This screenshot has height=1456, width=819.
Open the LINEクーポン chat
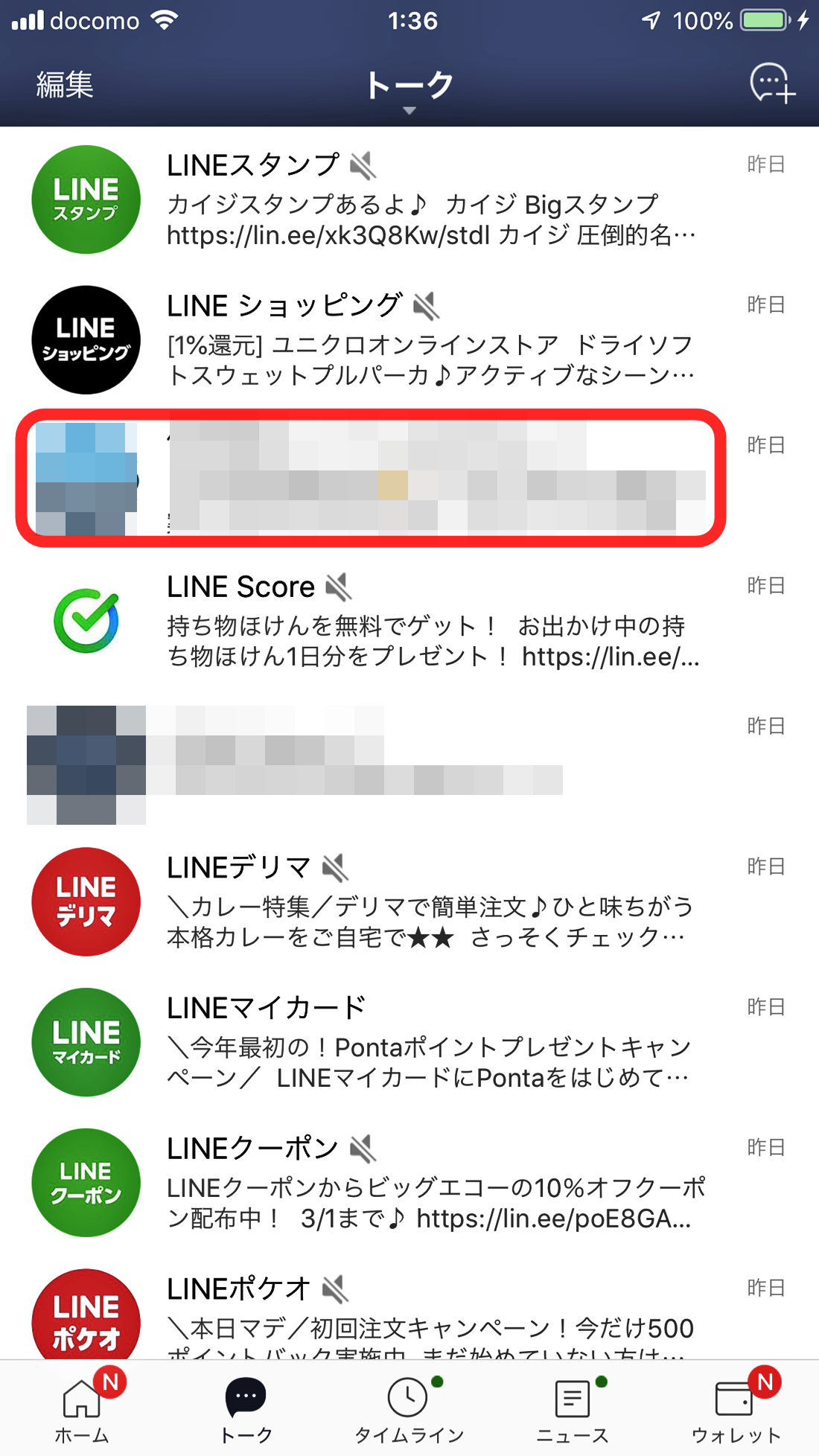pyautogui.click(x=409, y=1183)
